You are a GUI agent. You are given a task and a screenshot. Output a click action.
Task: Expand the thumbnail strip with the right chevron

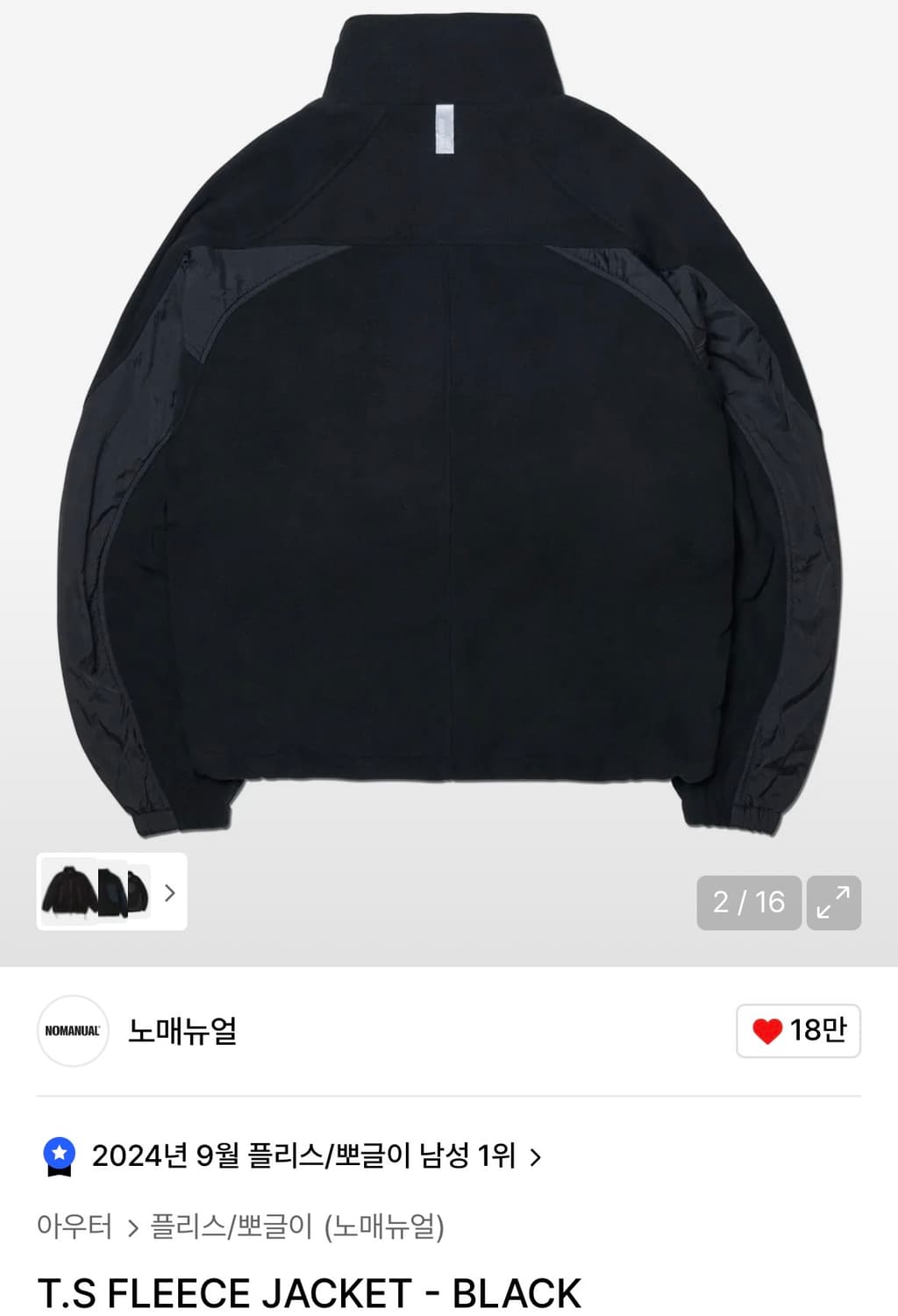click(x=169, y=893)
